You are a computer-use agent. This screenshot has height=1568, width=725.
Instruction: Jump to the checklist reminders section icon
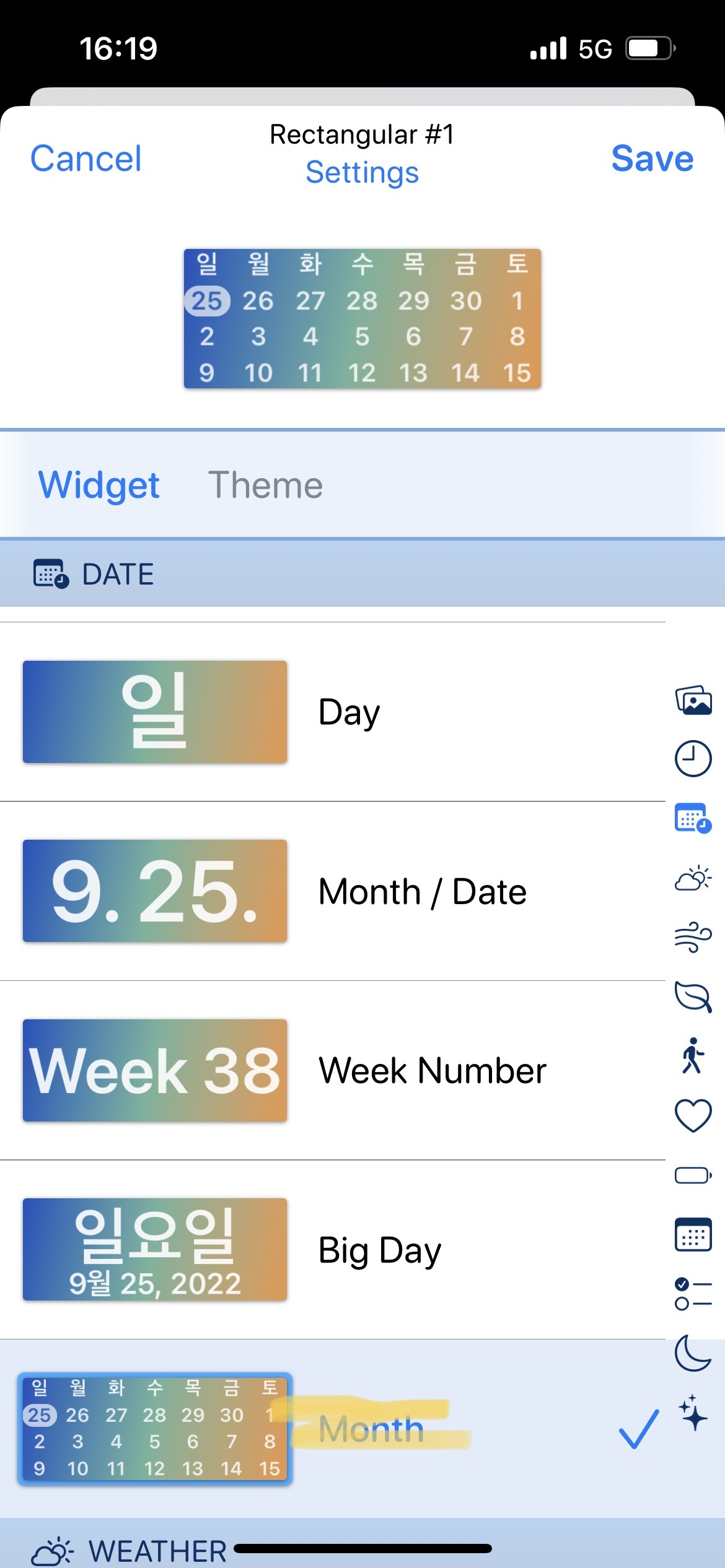pos(693,1294)
